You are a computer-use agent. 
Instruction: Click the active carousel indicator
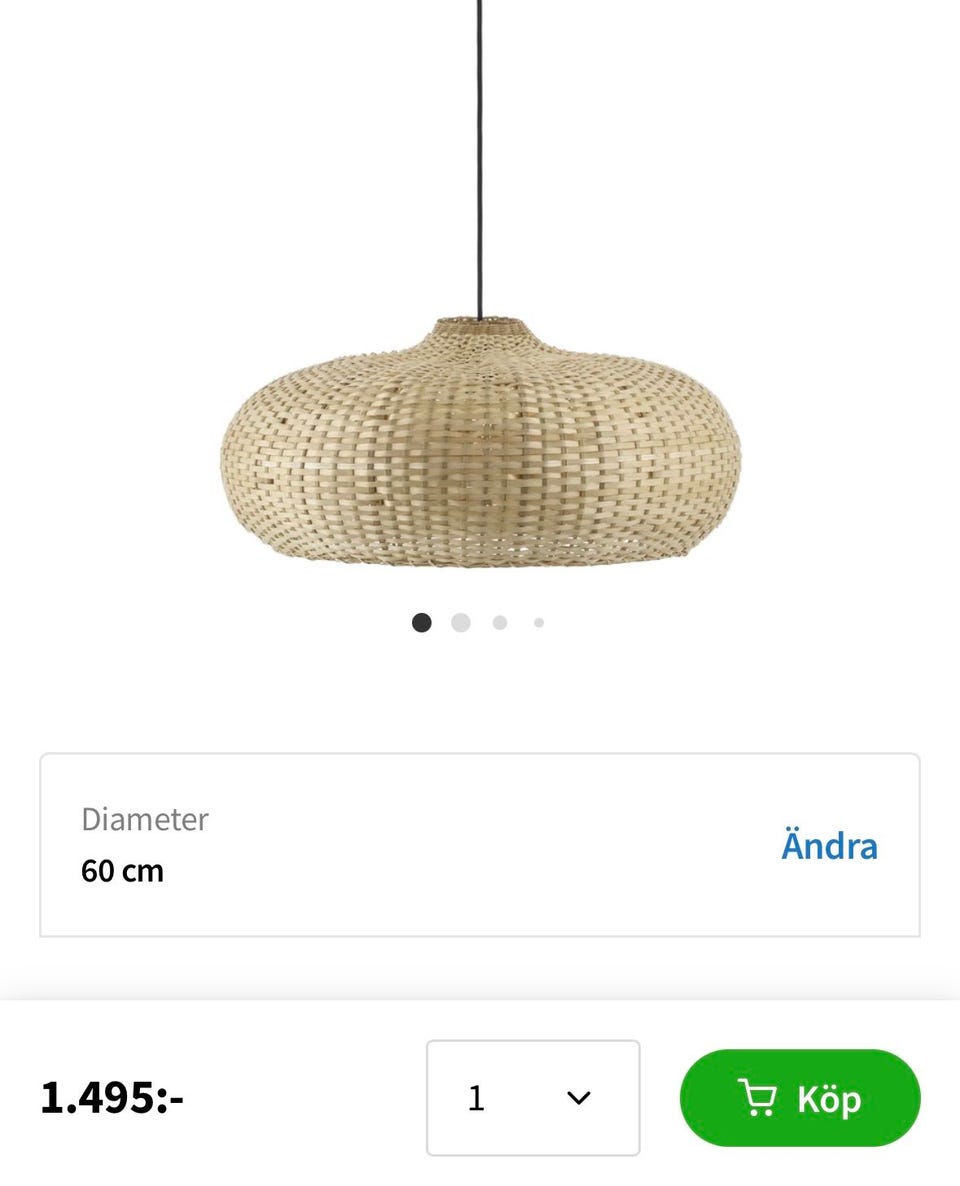(x=423, y=622)
